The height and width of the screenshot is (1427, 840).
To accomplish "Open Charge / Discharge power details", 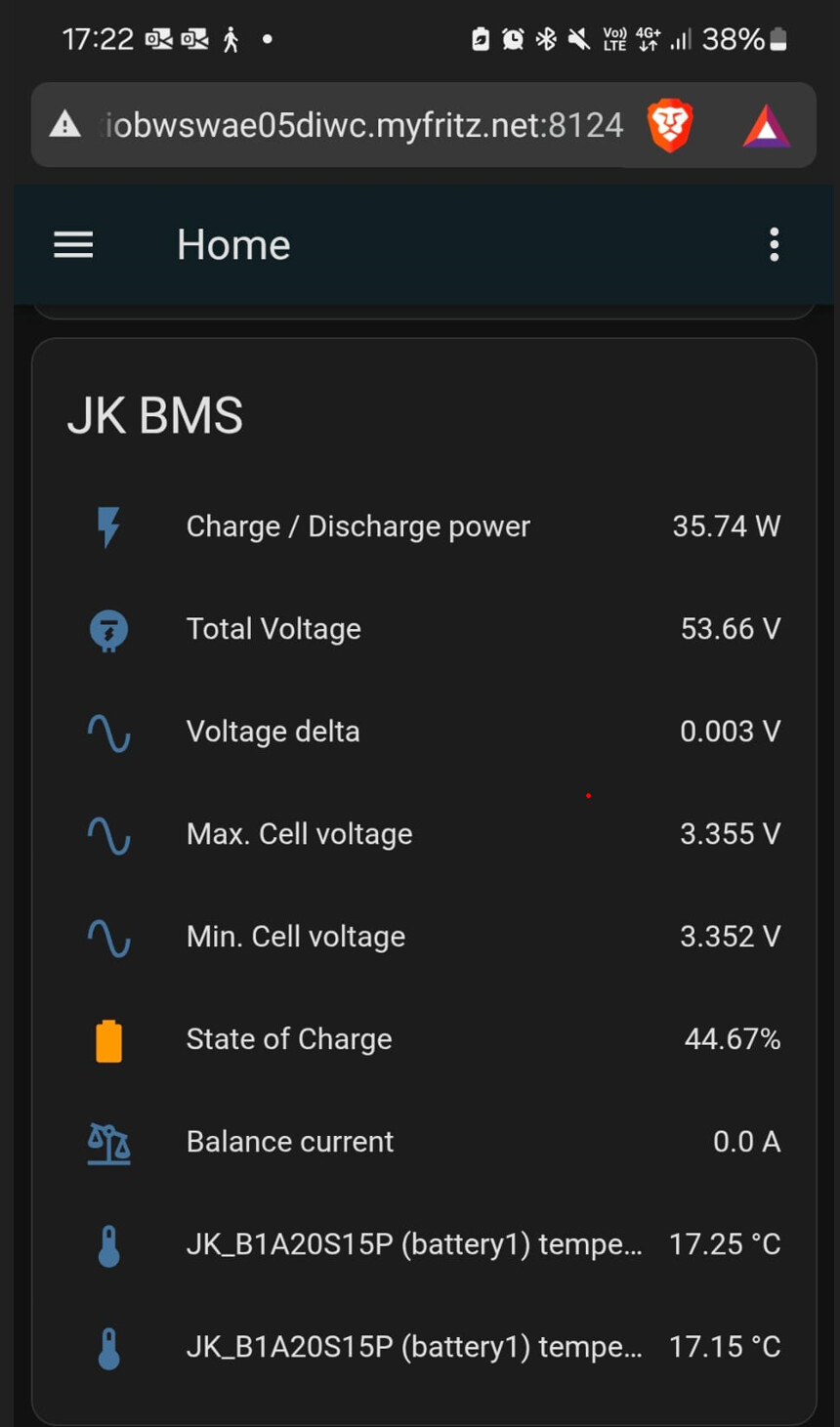I will [424, 526].
